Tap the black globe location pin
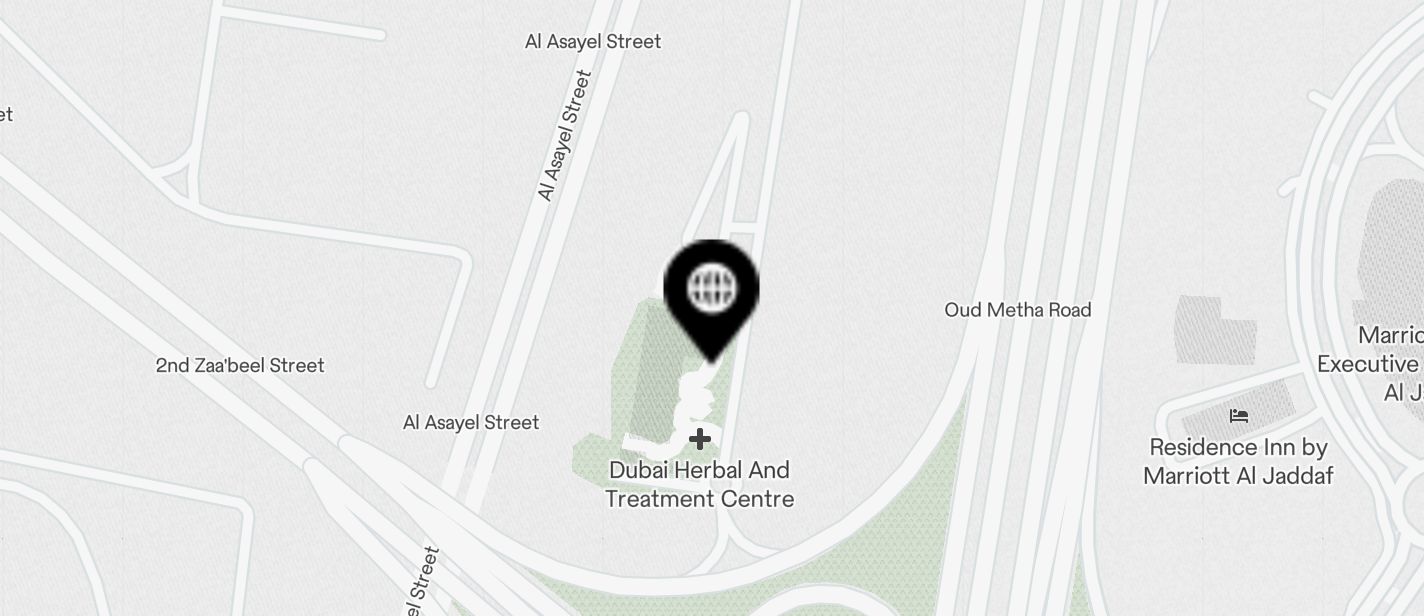1424x616 pixels. [711, 292]
